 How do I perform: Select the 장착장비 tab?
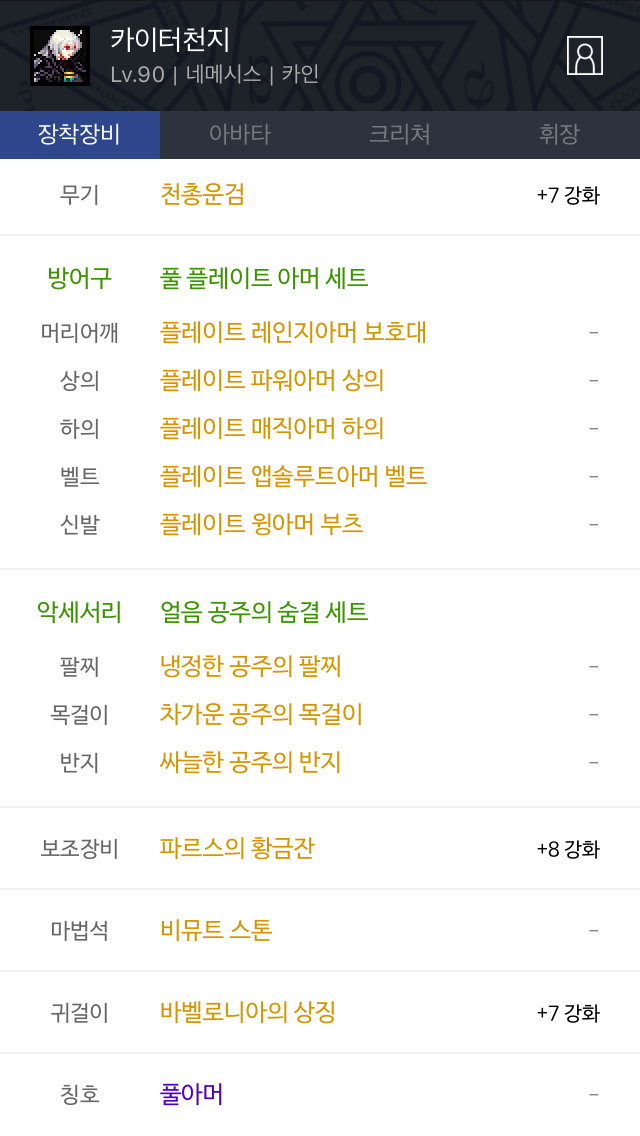80,134
